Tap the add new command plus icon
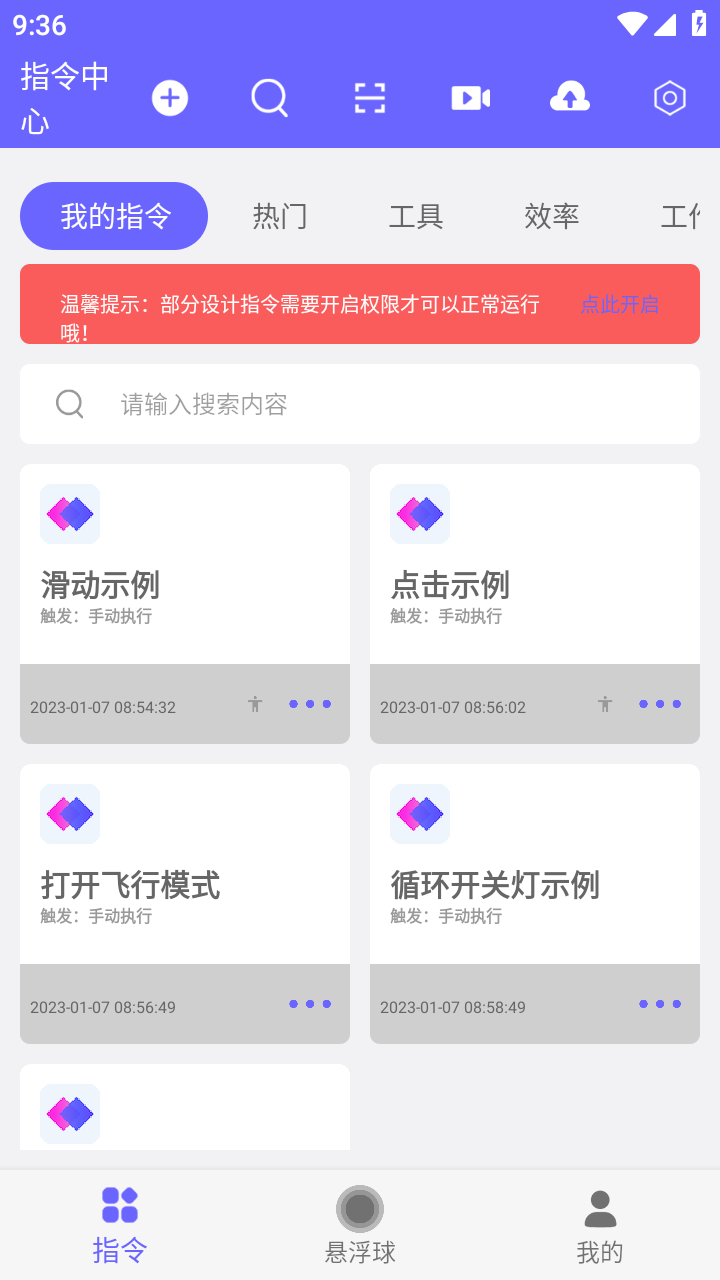720x1280 pixels. (x=170, y=98)
